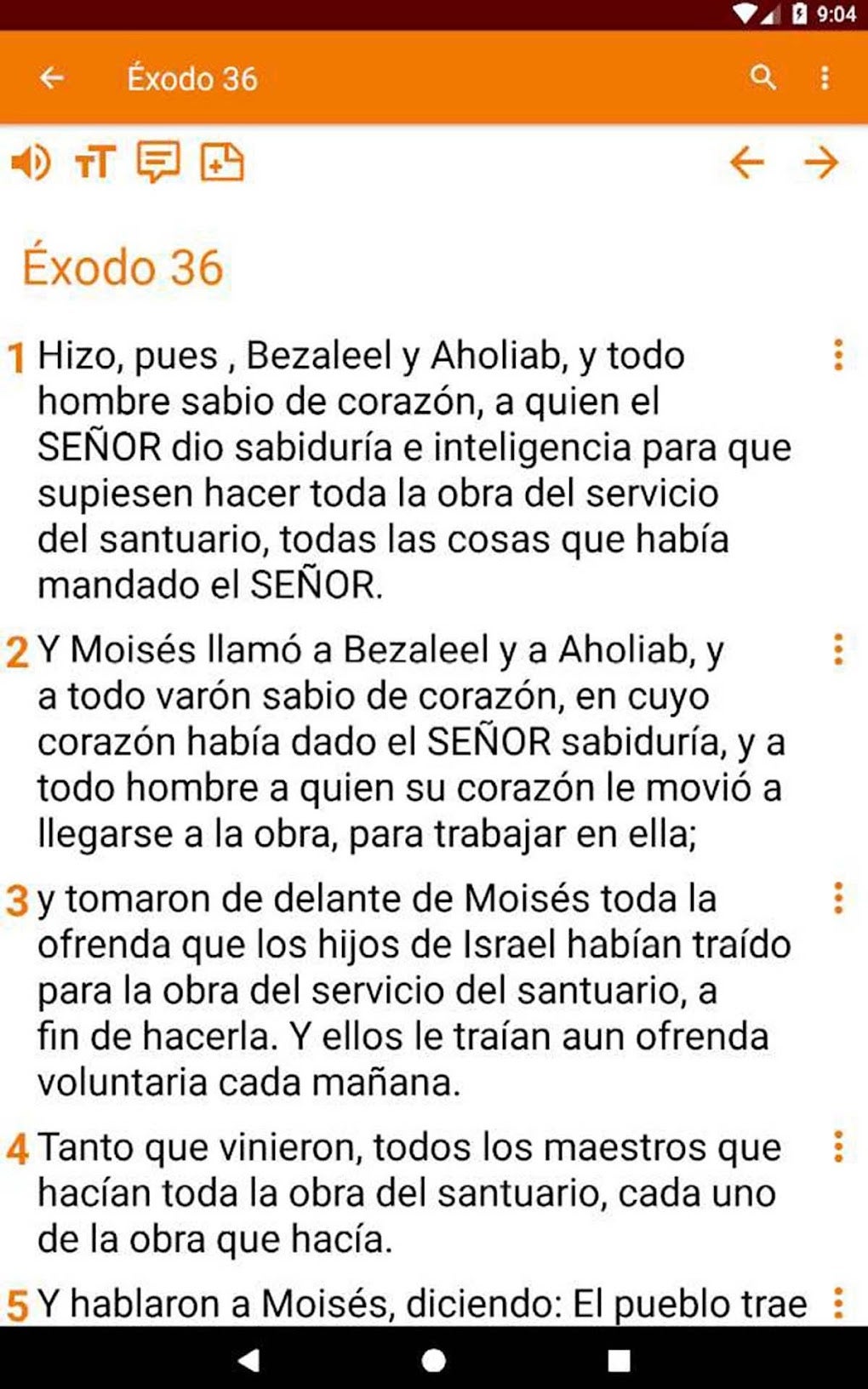This screenshot has width=868, height=1389.
Task: Open options menu for verse 1
Action: pos(838,355)
